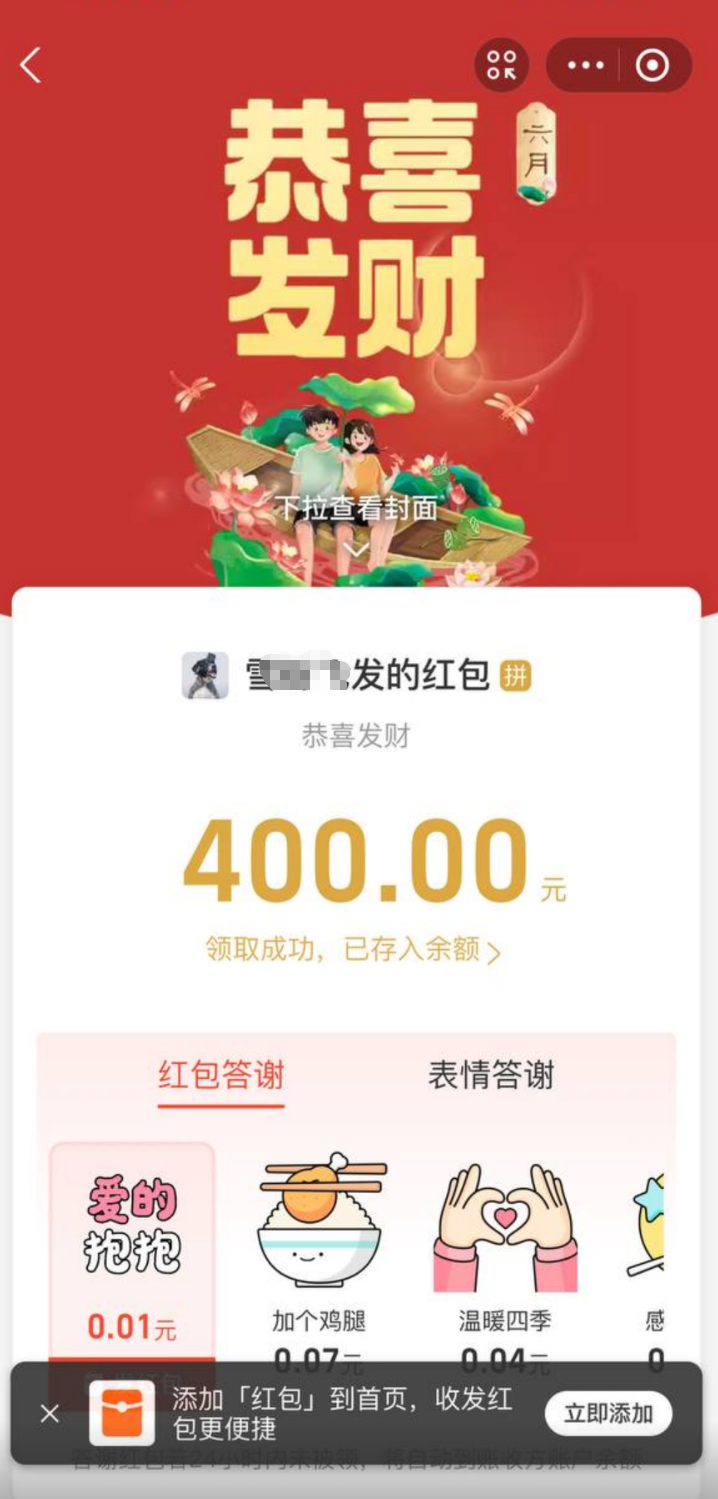Close the mini program with circle icon
The height and width of the screenshot is (1499, 718).
[653, 66]
